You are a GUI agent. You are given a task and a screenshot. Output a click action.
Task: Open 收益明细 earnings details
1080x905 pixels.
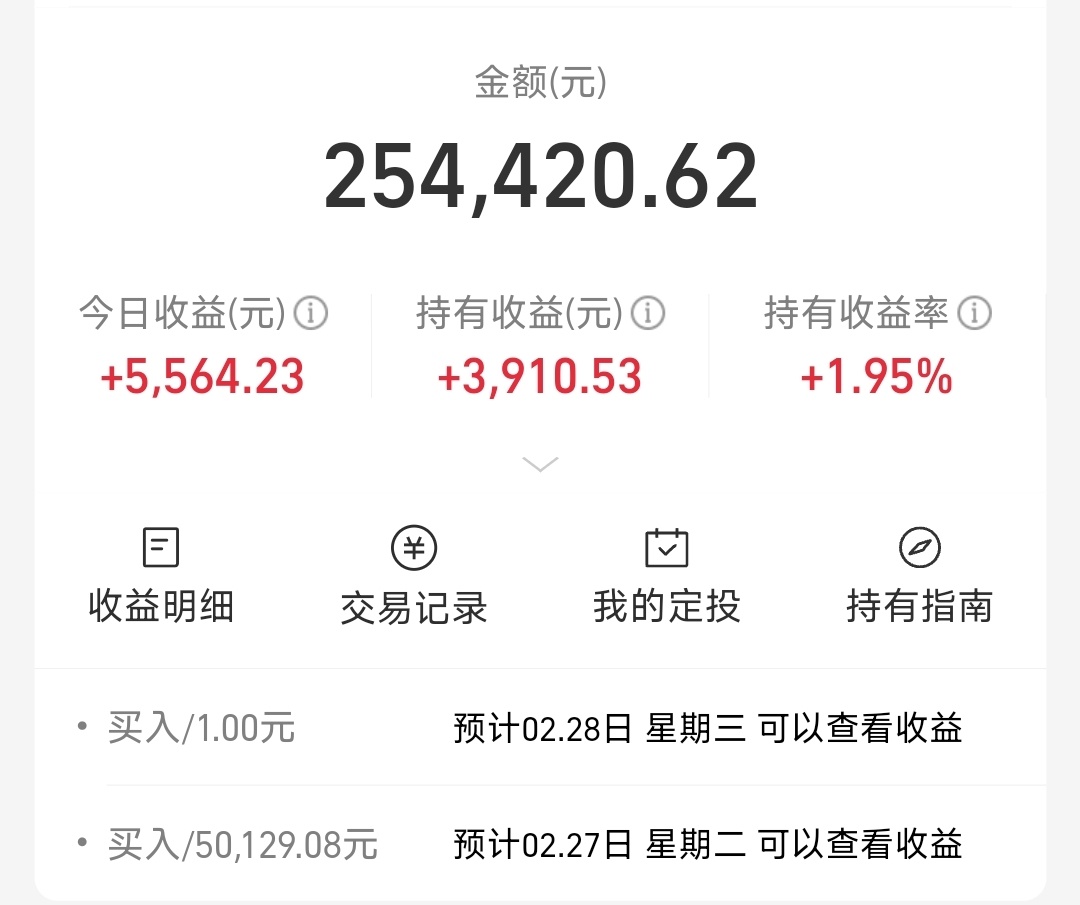[x=161, y=575]
